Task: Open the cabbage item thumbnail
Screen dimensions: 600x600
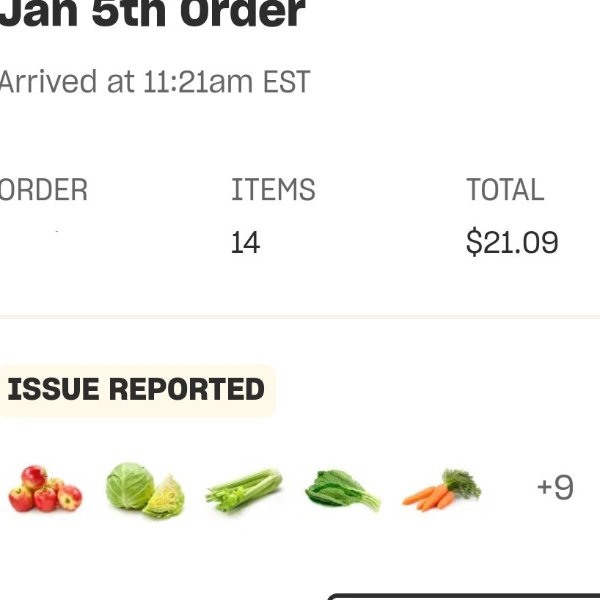Action: pos(144,489)
